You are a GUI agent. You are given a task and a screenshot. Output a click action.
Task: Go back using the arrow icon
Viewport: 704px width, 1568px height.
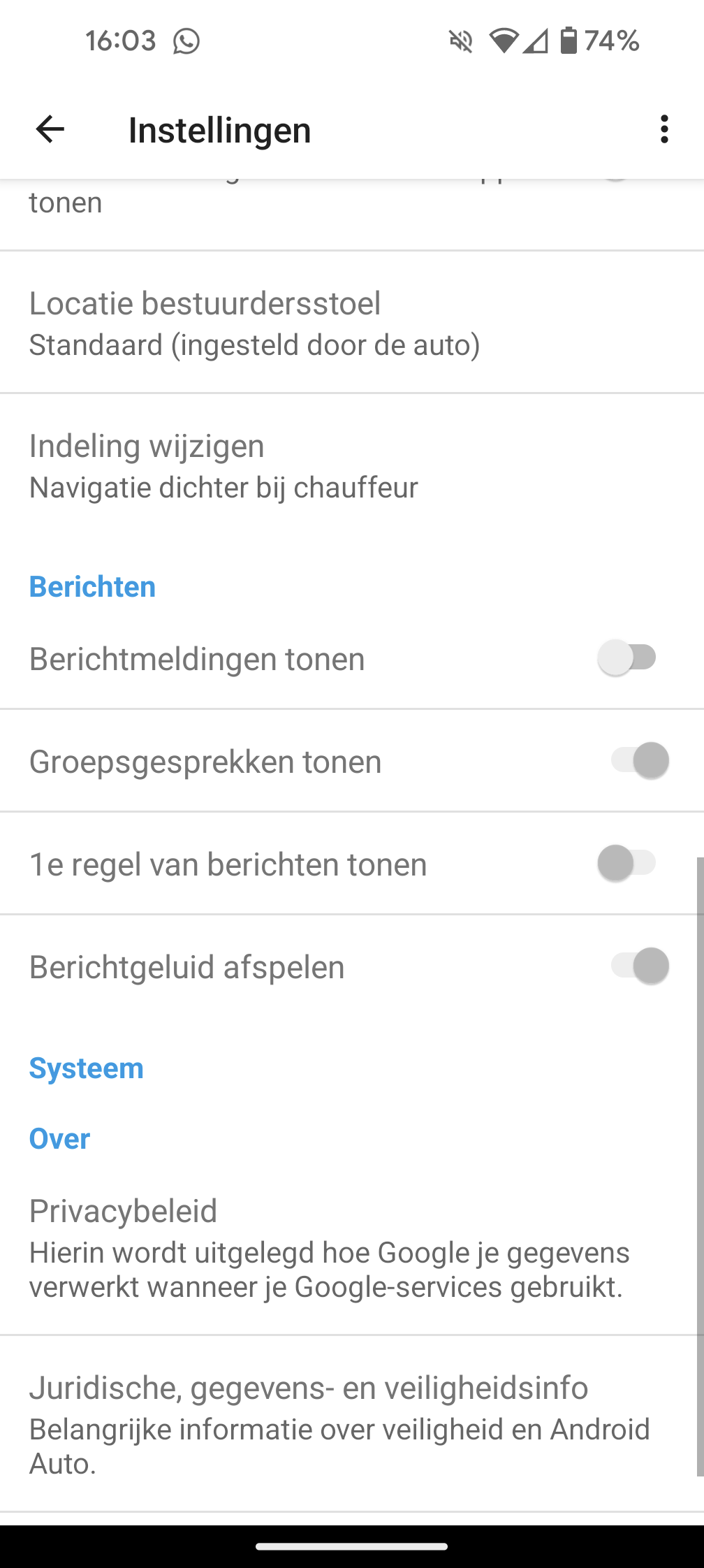pyautogui.click(x=50, y=129)
